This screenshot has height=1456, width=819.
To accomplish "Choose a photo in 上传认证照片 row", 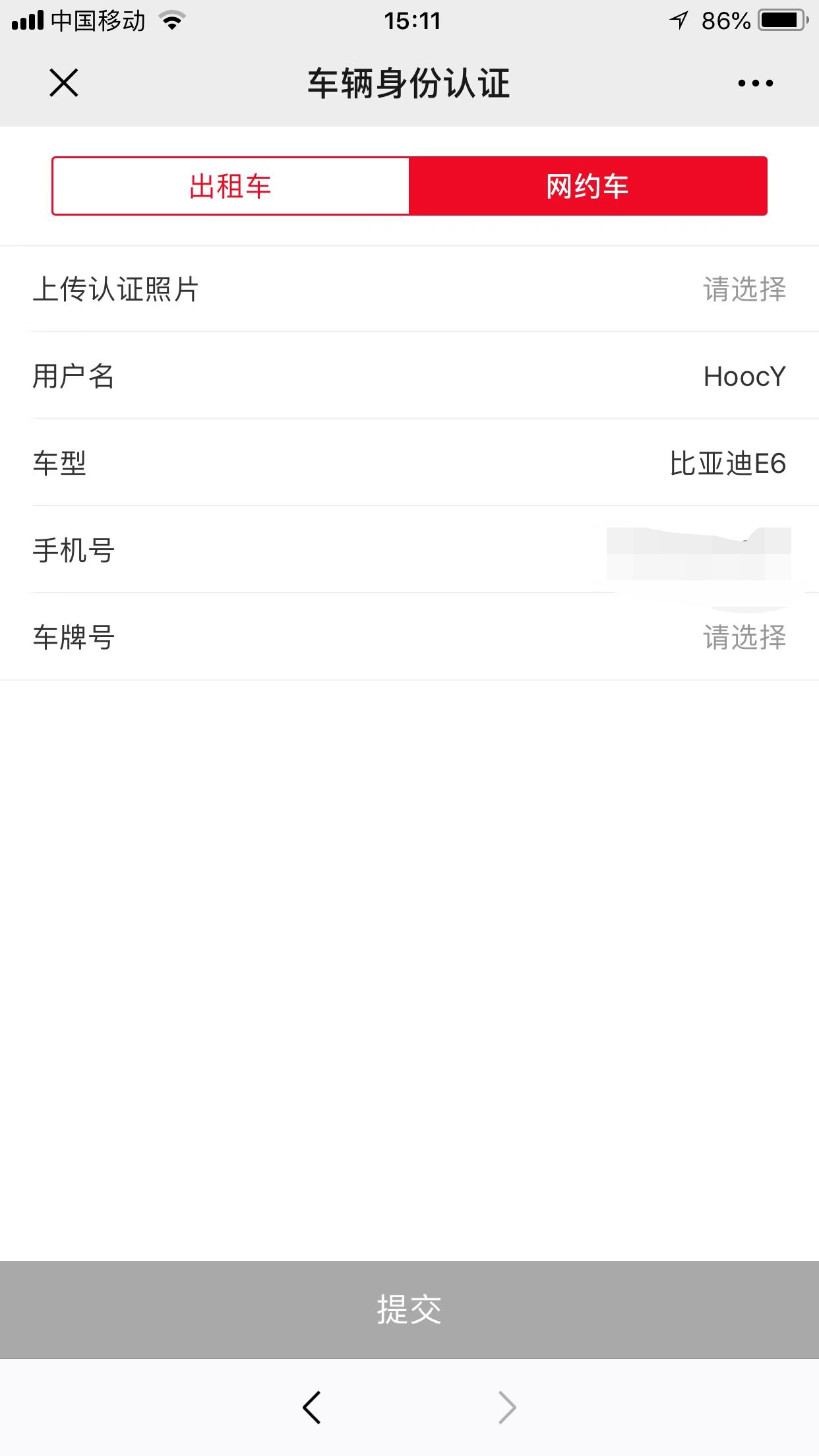I will point(409,289).
